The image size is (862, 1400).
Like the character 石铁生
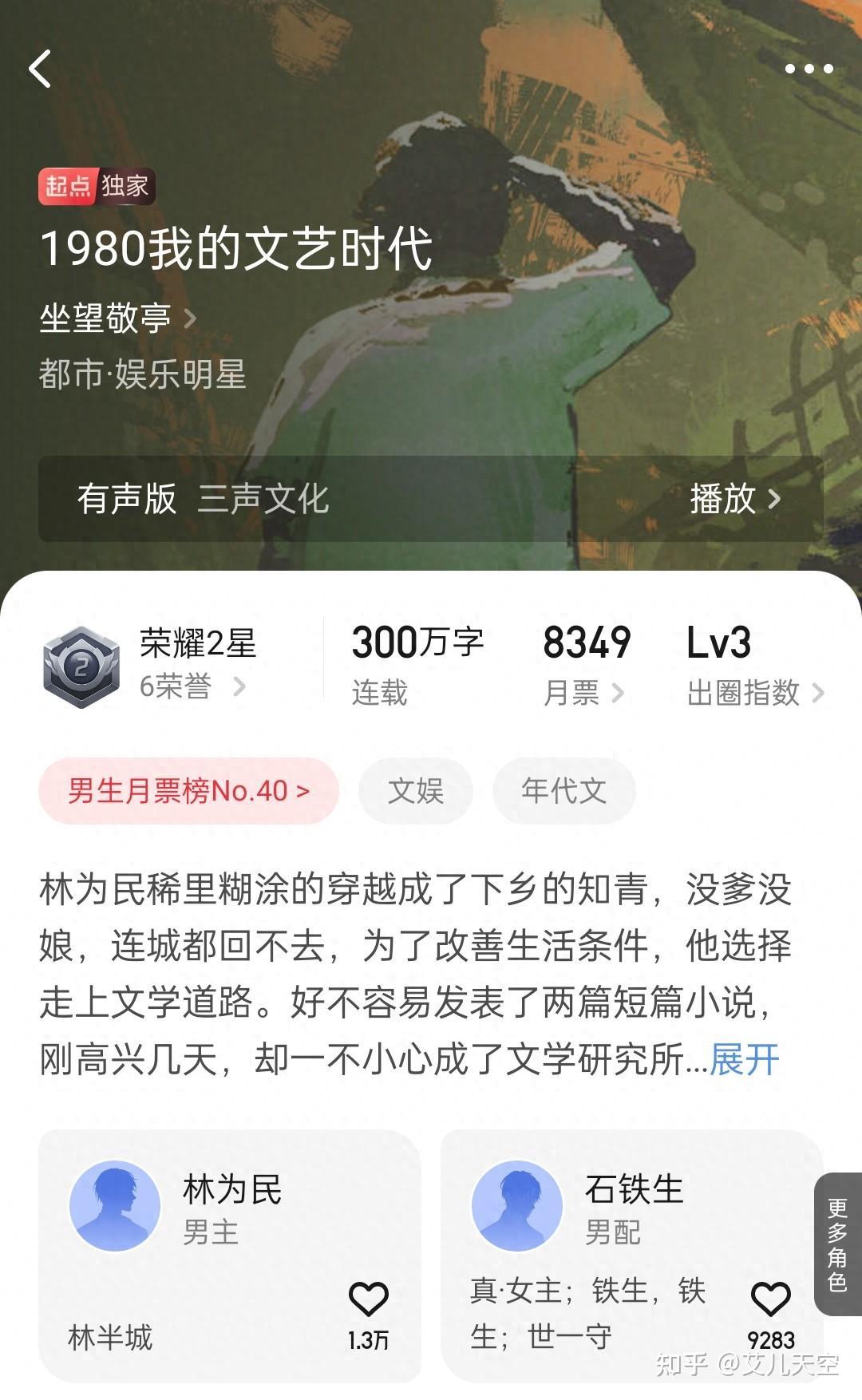tap(770, 1300)
